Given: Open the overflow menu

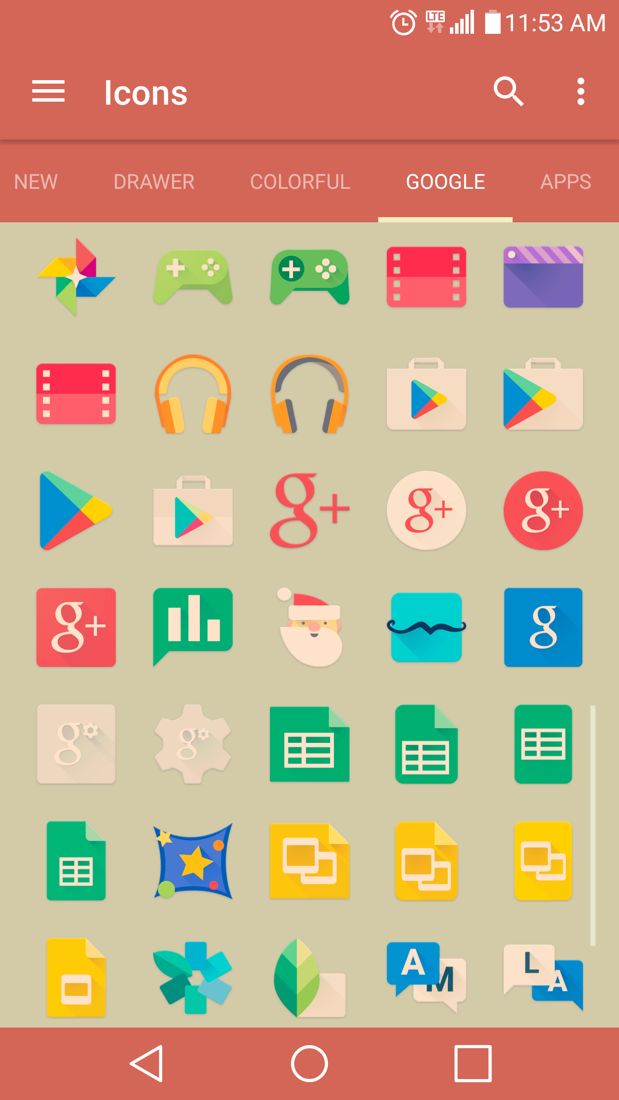Looking at the screenshot, I should click(x=580, y=92).
